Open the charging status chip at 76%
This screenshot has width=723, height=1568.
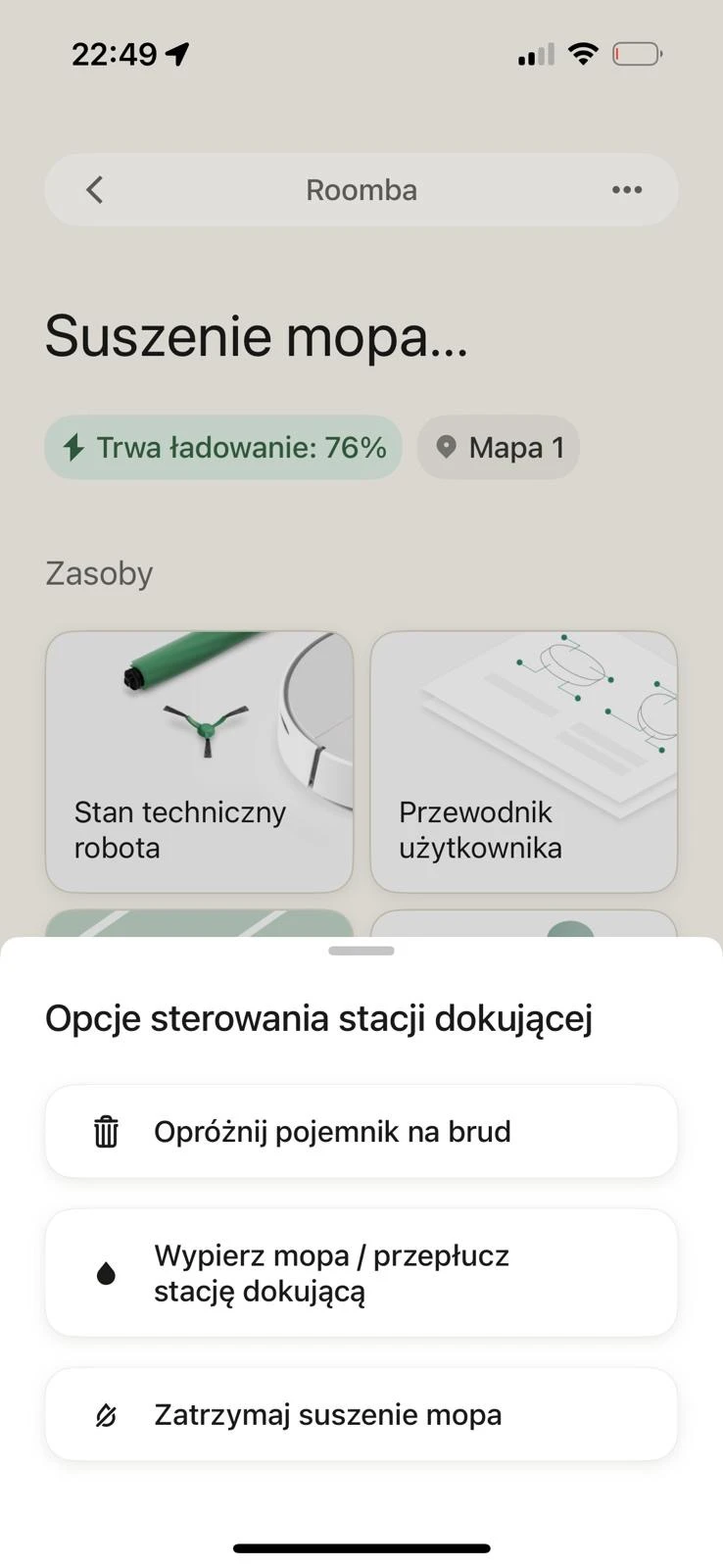coord(223,448)
